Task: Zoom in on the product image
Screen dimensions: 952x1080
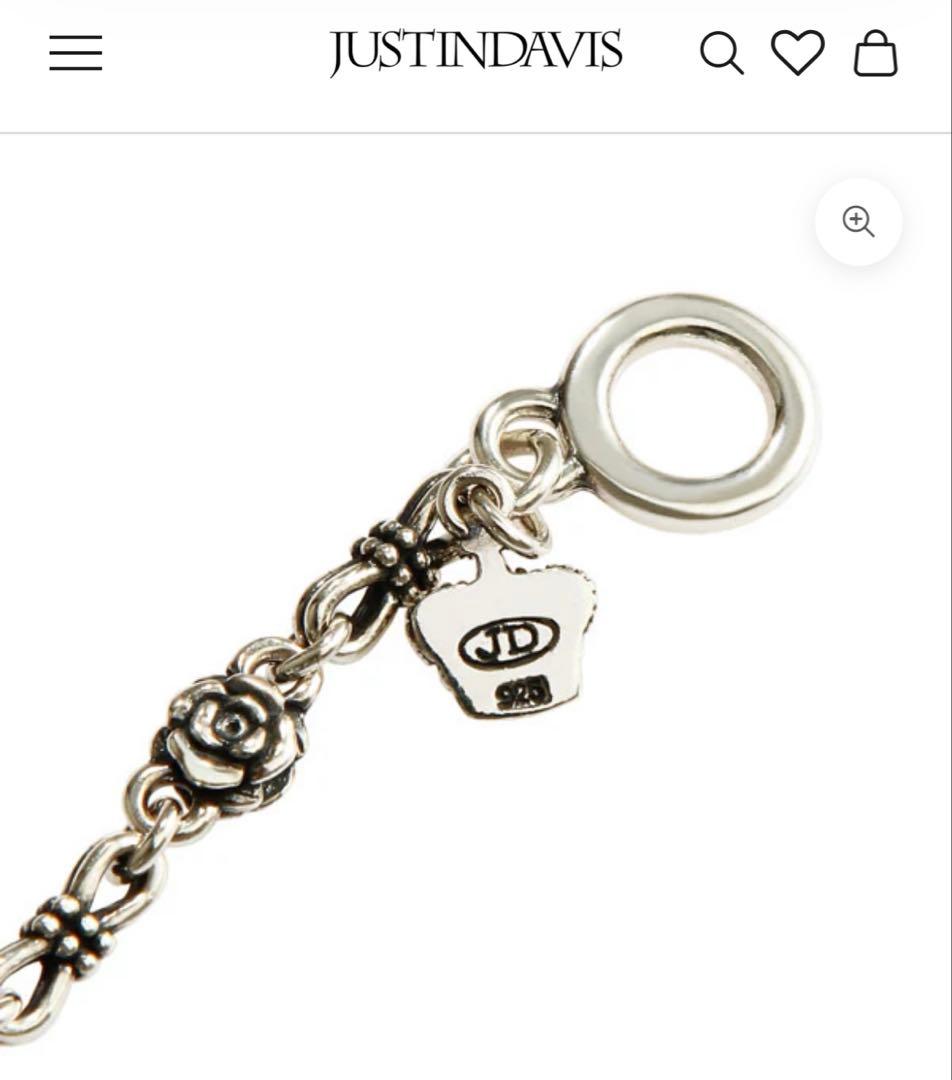Action: (x=858, y=221)
